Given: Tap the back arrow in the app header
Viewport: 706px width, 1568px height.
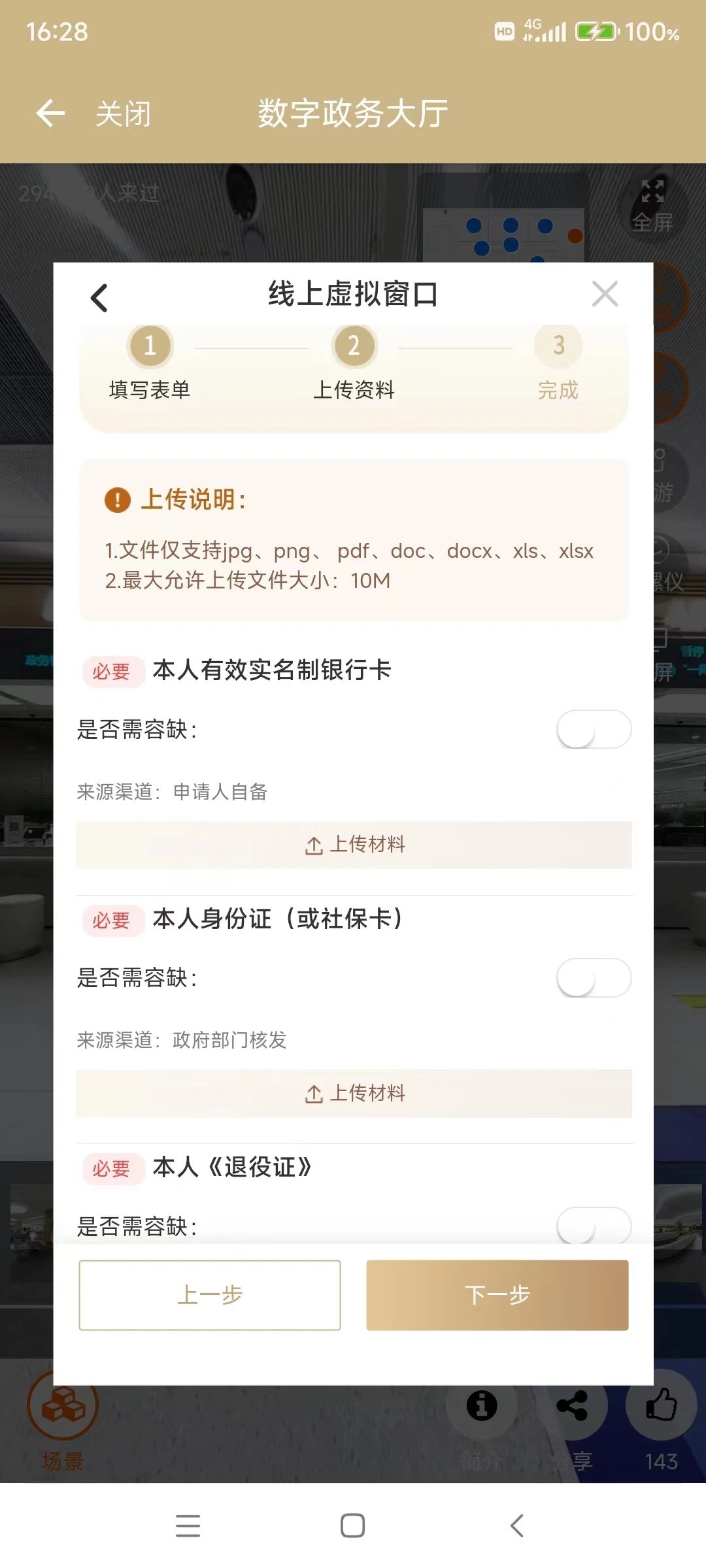Looking at the screenshot, I should pos(50,114).
